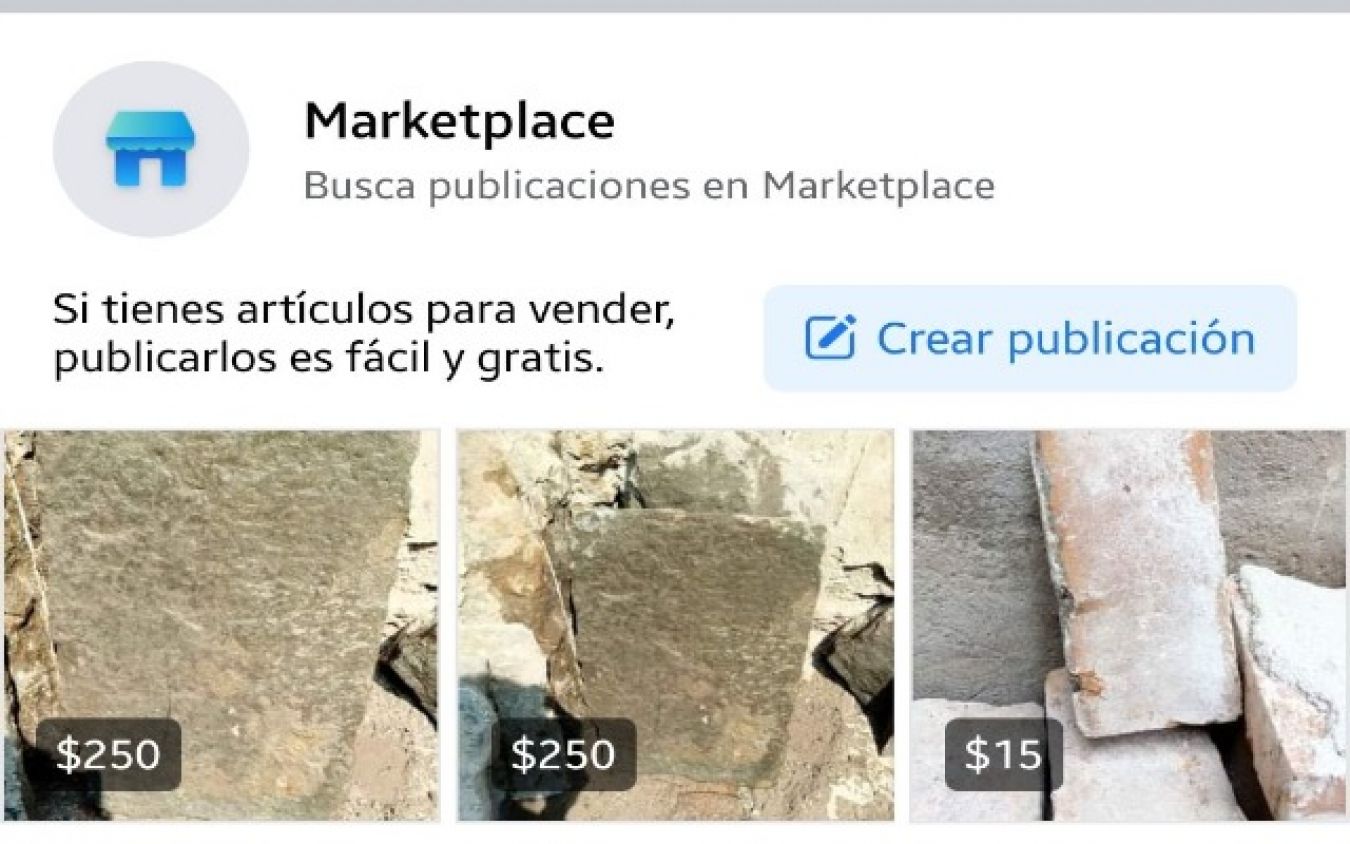Tap the Crear publicación button

click(x=1030, y=338)
